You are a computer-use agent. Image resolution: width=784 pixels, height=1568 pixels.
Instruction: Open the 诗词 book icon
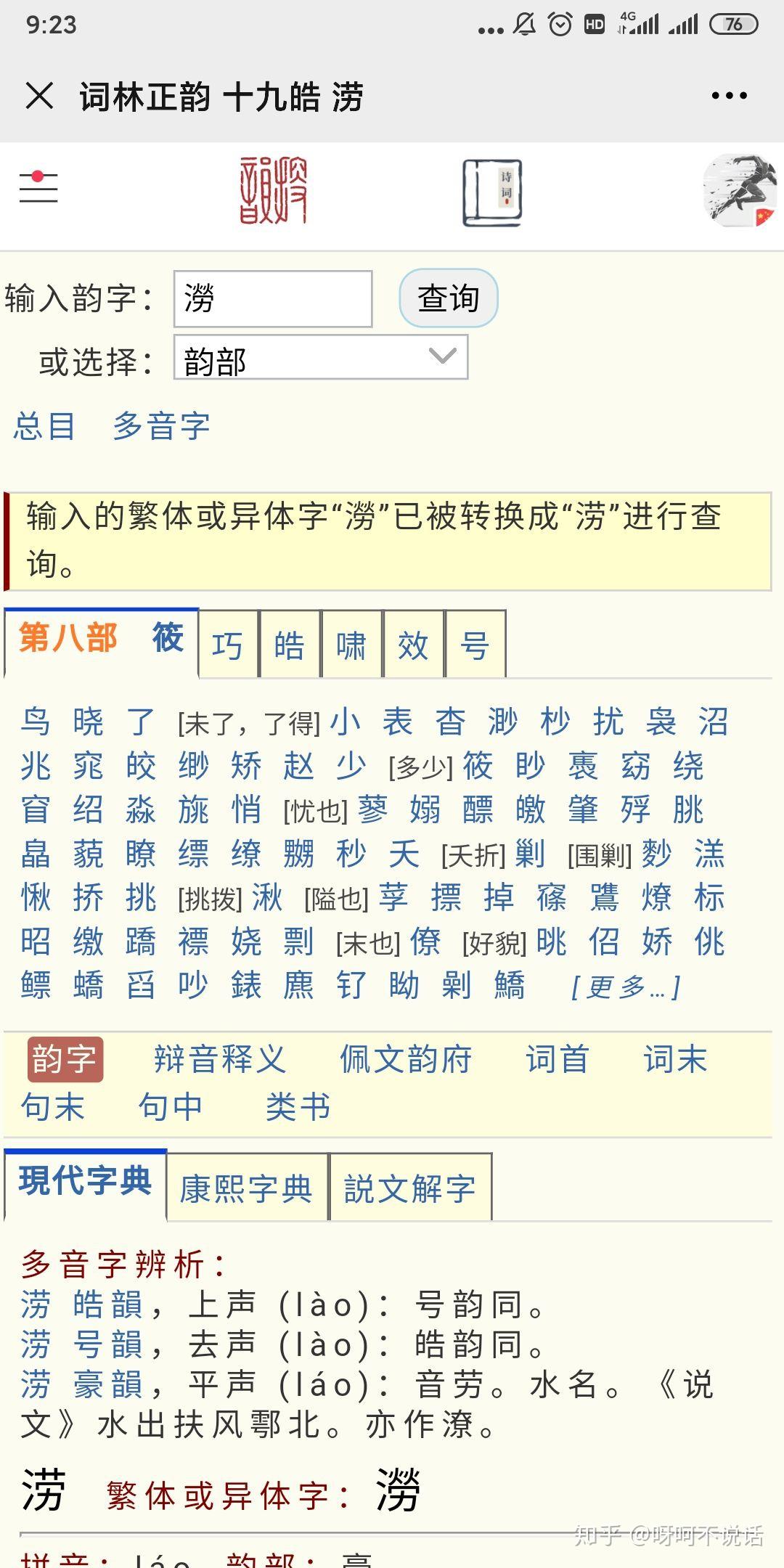pyautogui.click(x=492, y=193)
